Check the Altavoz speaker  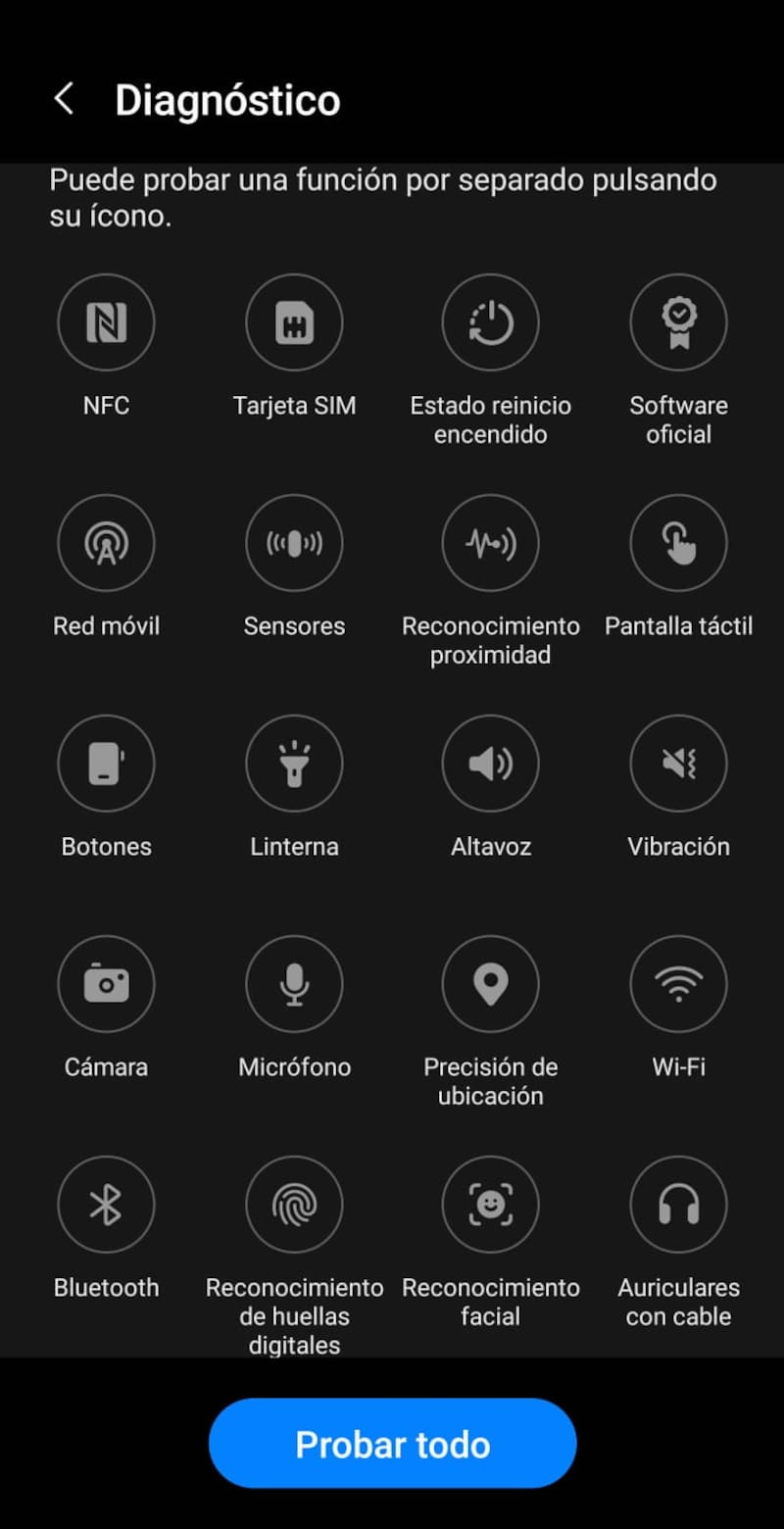pos(490,764)
